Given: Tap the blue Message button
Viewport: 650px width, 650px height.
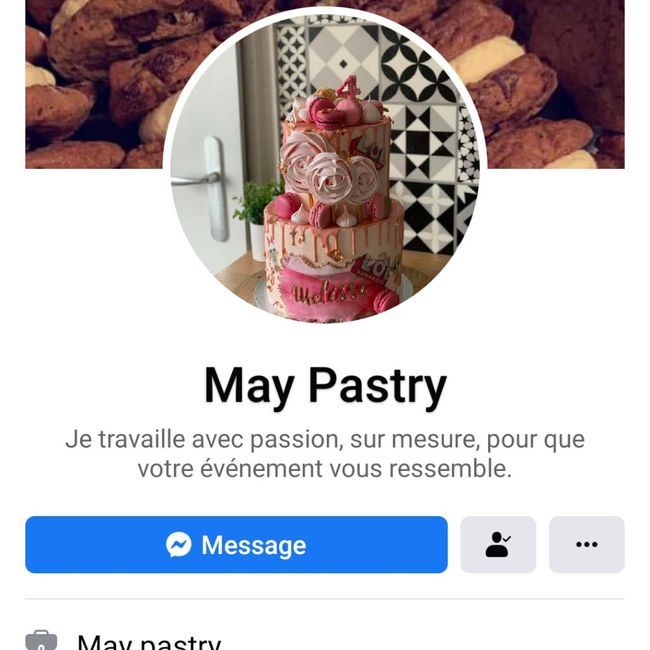Looking at the screenshot, I should pyautogui.click(x=236, y=545).
